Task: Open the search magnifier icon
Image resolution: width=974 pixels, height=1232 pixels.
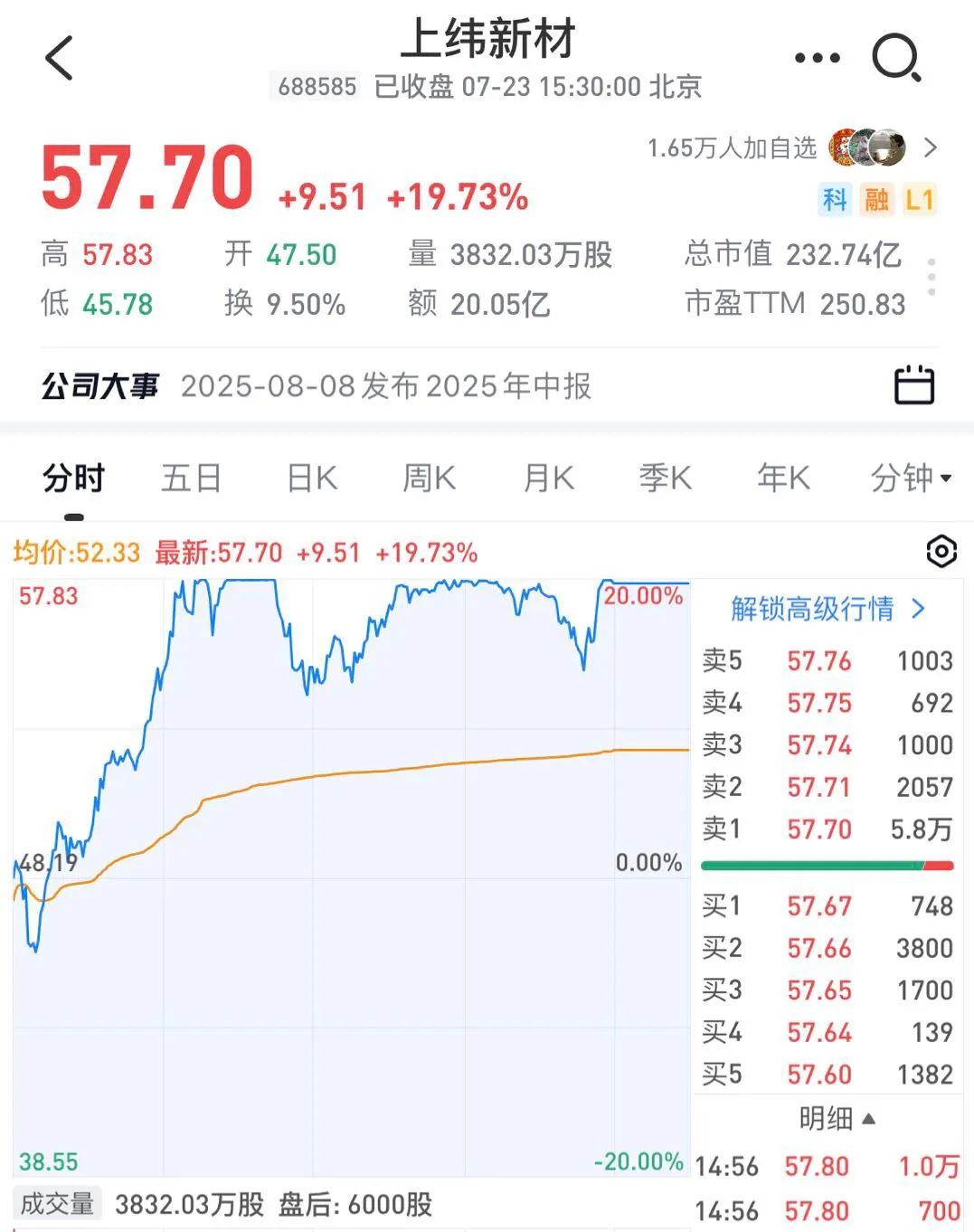Action: 896,59
